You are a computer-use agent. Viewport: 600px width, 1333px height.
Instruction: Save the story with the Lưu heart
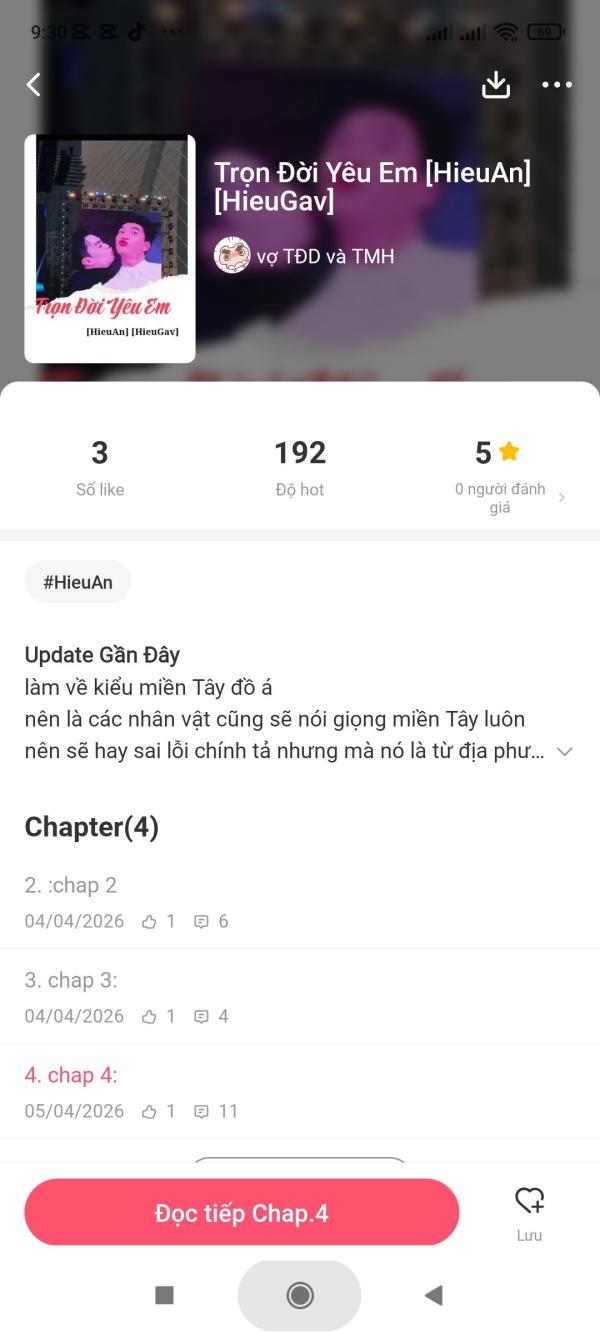529,1213
